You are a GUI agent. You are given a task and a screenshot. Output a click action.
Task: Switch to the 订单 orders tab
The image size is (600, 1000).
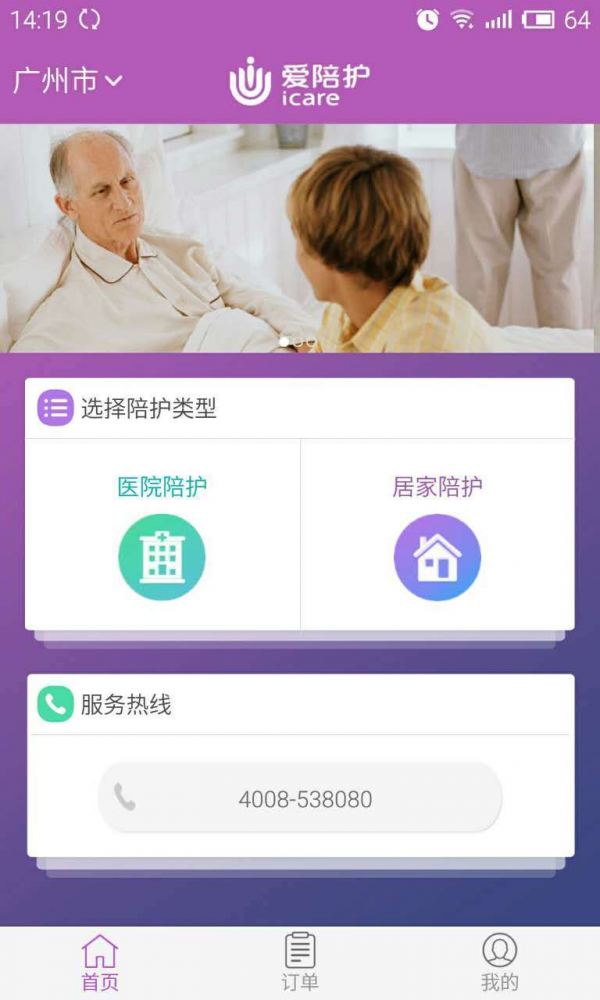coord(300,961)
